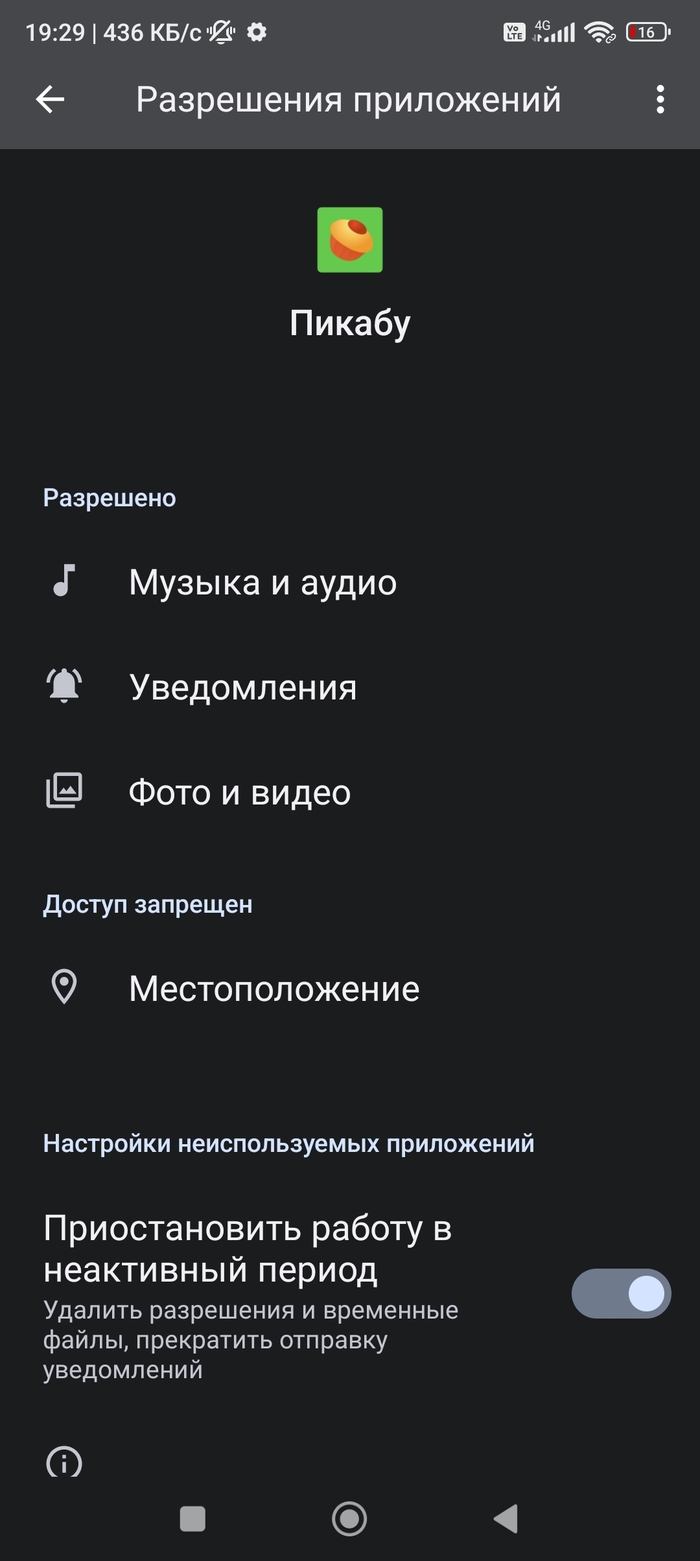
Task: Go back from app permissions screen
Action: 50,99
